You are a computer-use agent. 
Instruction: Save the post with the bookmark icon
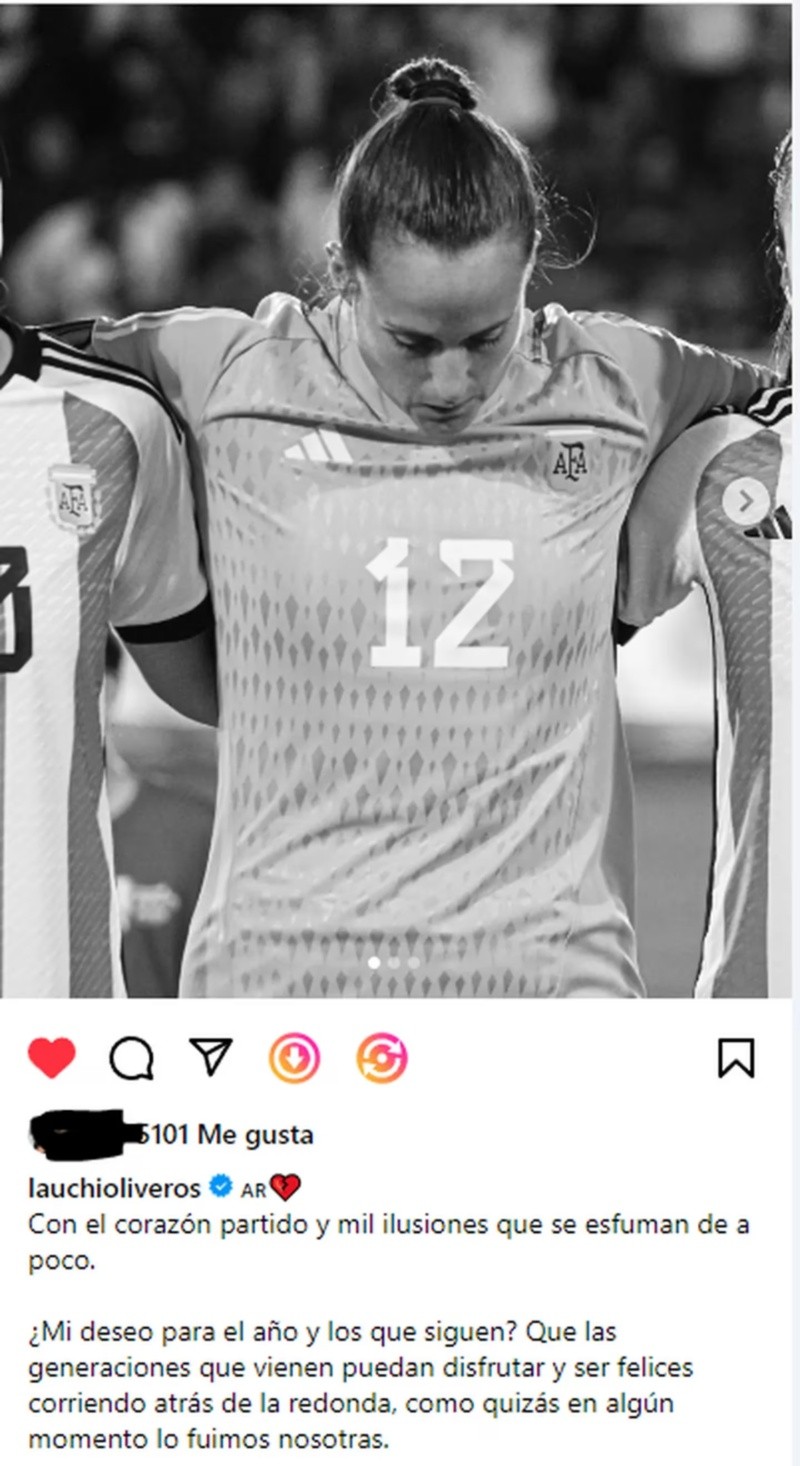point(736,1058)
